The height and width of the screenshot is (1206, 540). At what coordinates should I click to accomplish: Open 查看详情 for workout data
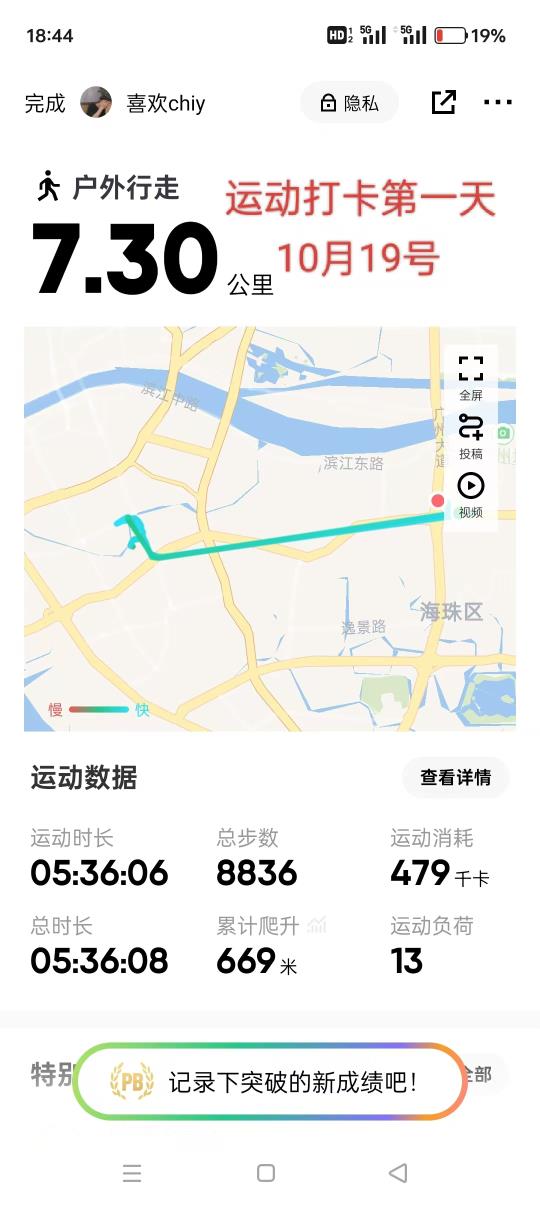(456, 777)
